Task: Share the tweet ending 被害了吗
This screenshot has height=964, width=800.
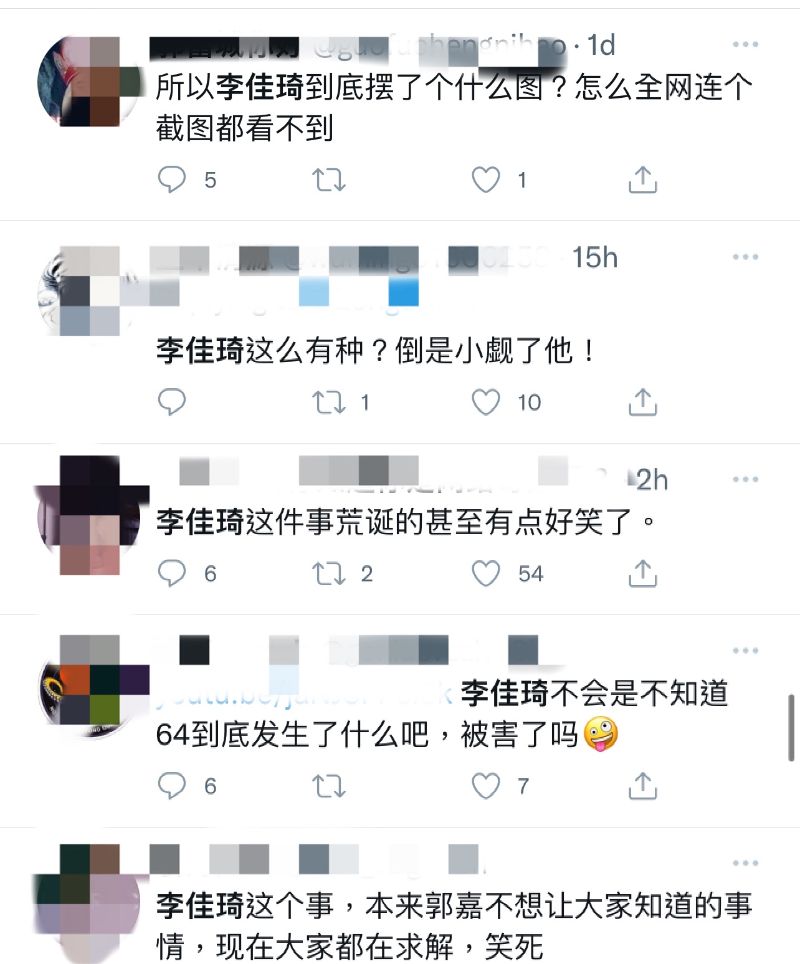Action: [x=642, y=786]
